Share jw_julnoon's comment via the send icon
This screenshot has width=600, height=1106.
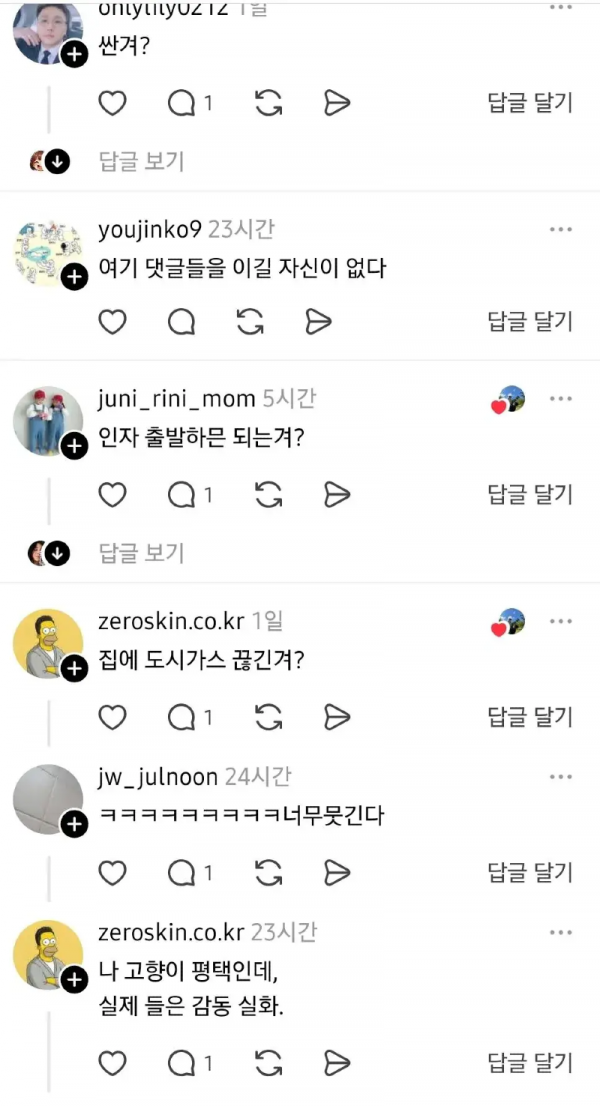pos(338,873)
